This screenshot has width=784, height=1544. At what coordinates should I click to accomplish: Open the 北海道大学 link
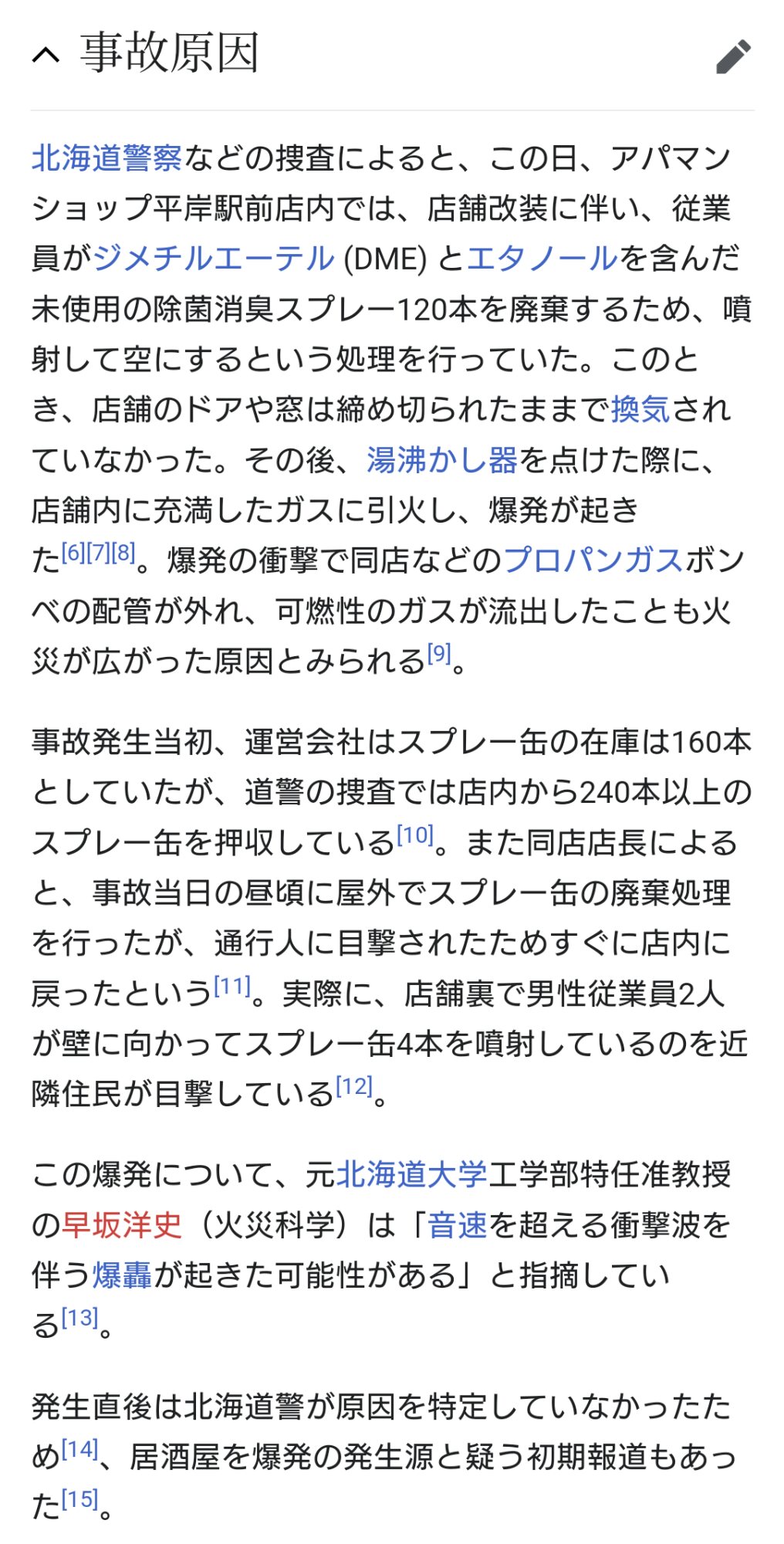point(412,1174)
